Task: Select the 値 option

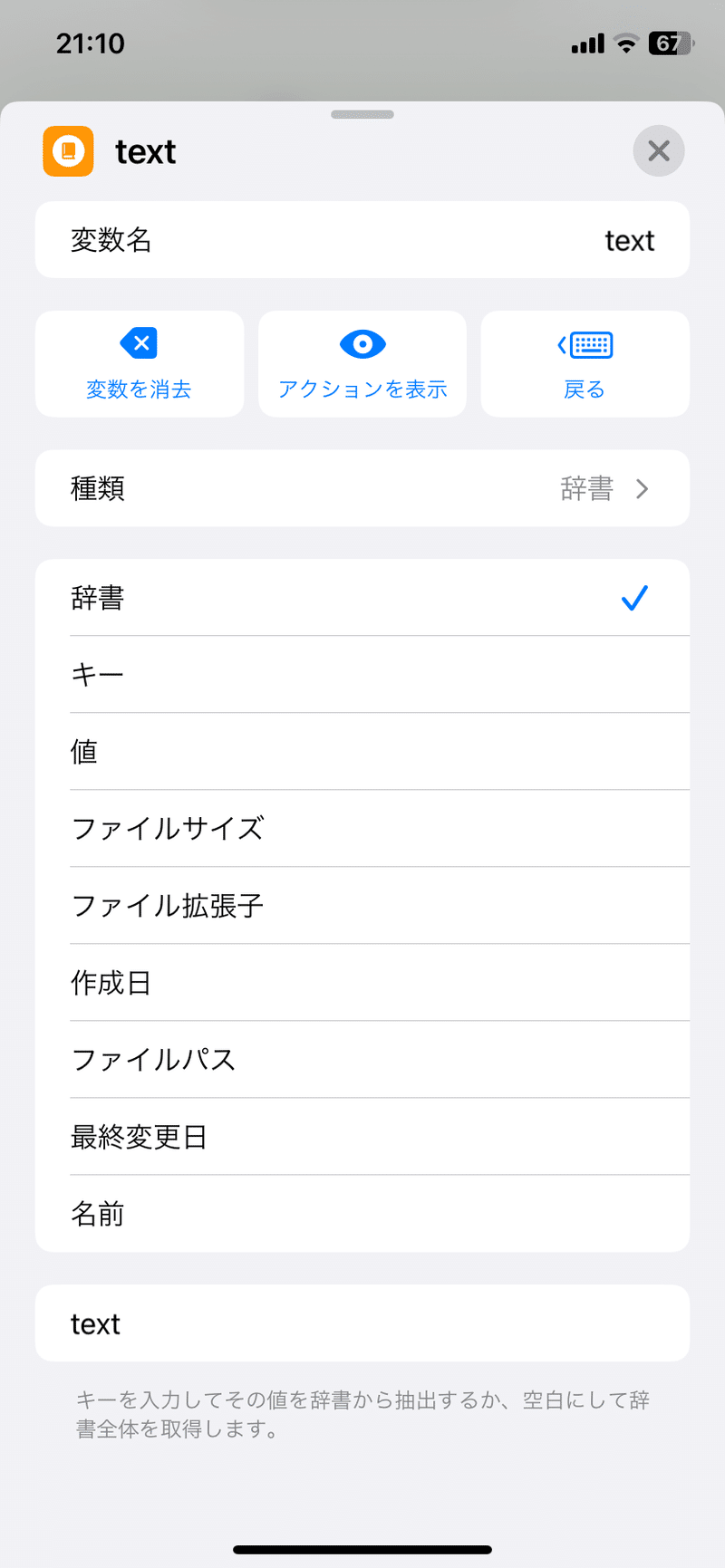Action: tap(362, 752)
